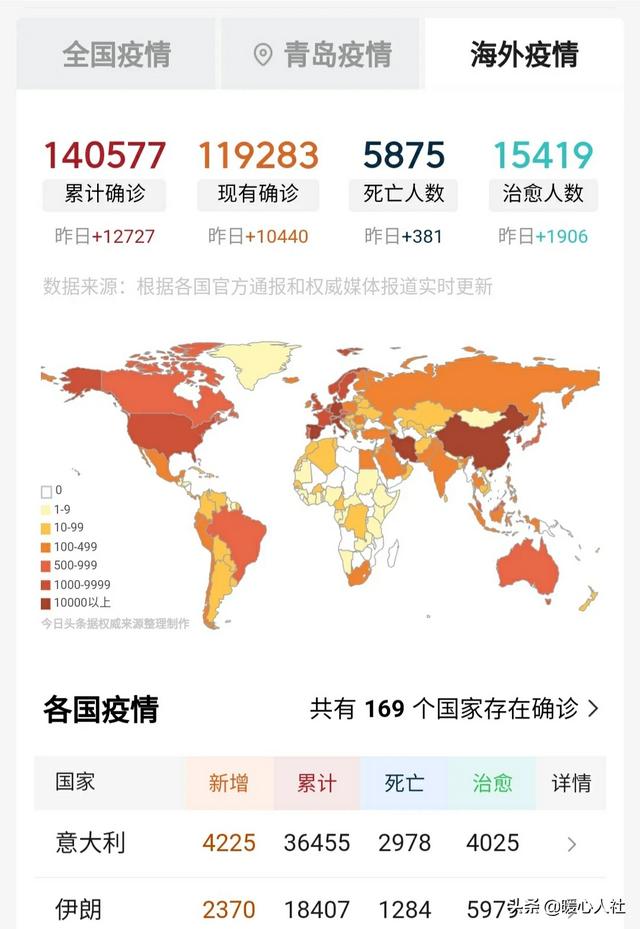Open the list of 169 countries with cases

[455, 709]
